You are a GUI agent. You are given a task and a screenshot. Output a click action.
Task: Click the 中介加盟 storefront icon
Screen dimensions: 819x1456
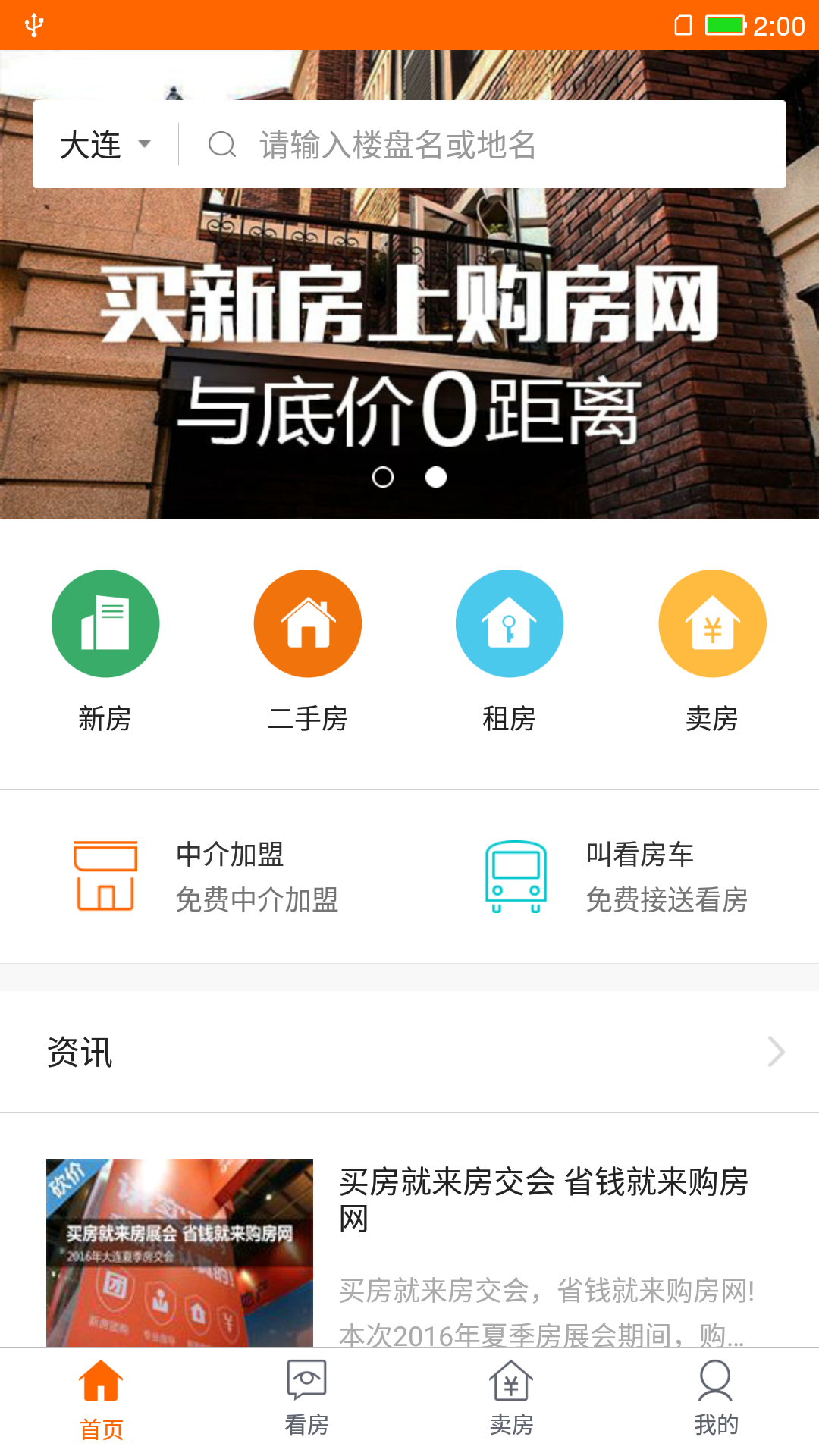[x=105, y=877]
